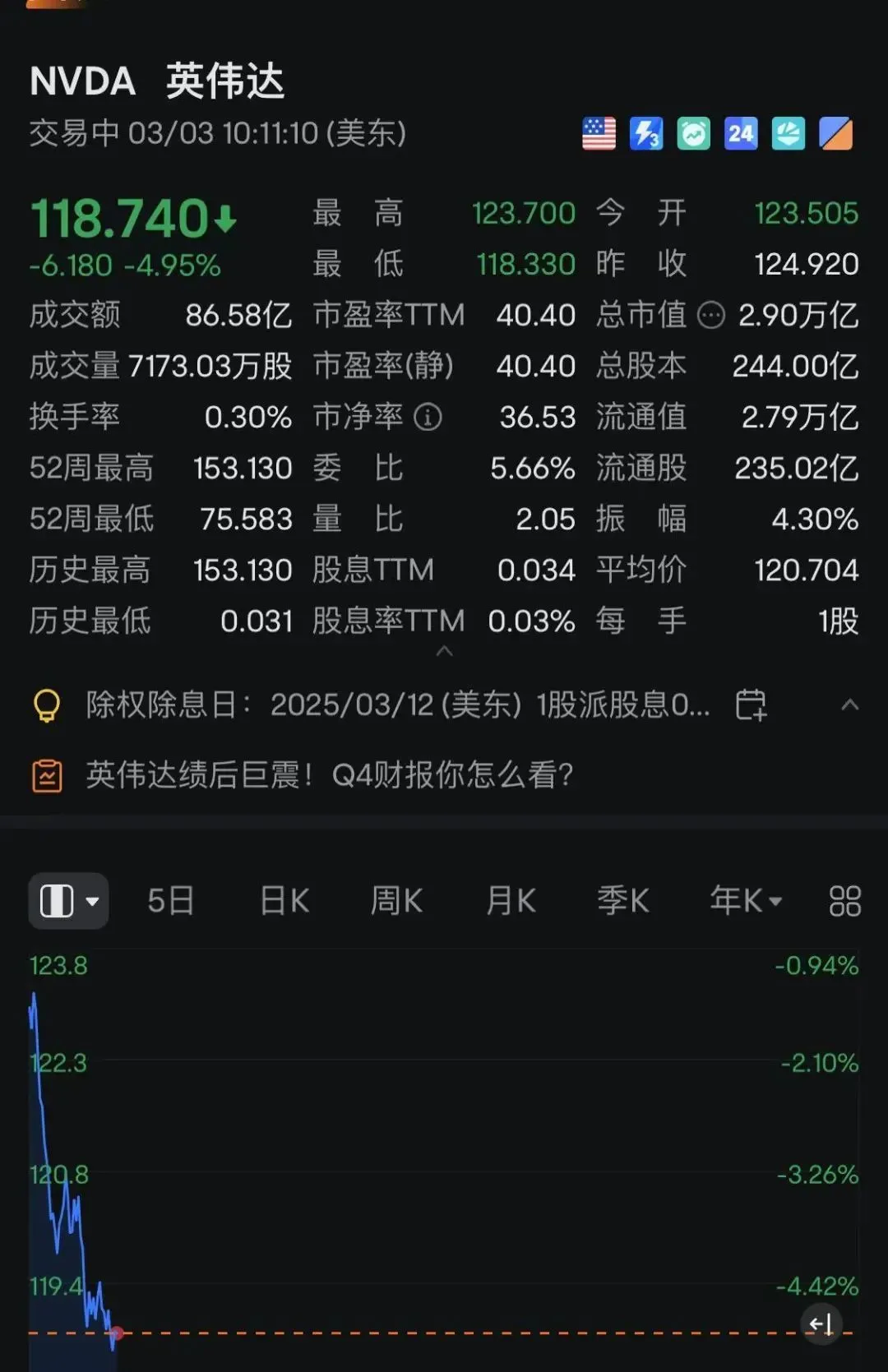
Task: Select the 日K chart tab
Action: coord(284,901)
